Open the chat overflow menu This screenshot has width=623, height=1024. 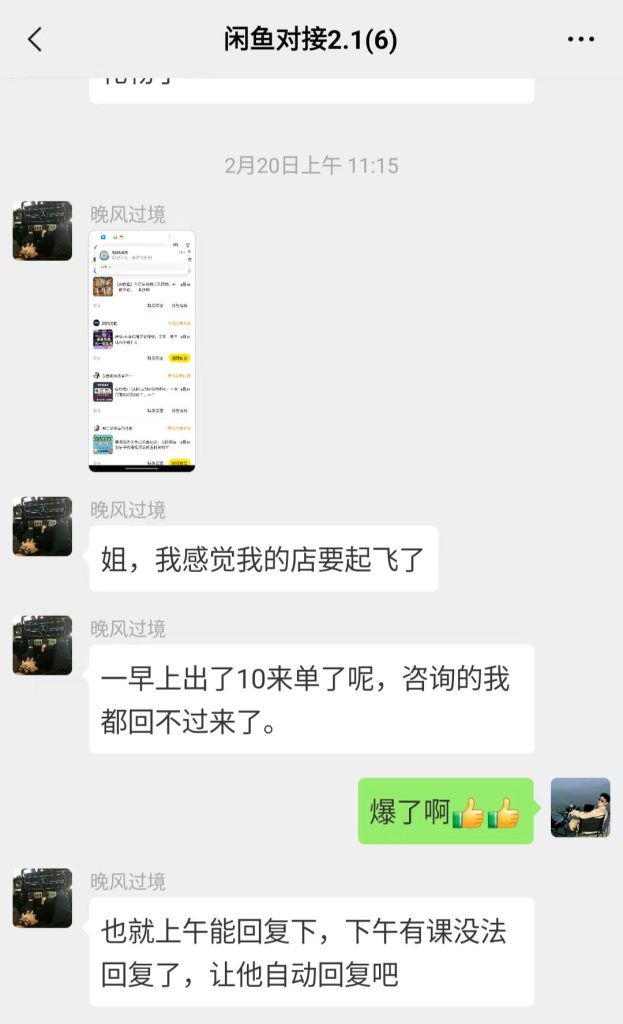(580, 40)
